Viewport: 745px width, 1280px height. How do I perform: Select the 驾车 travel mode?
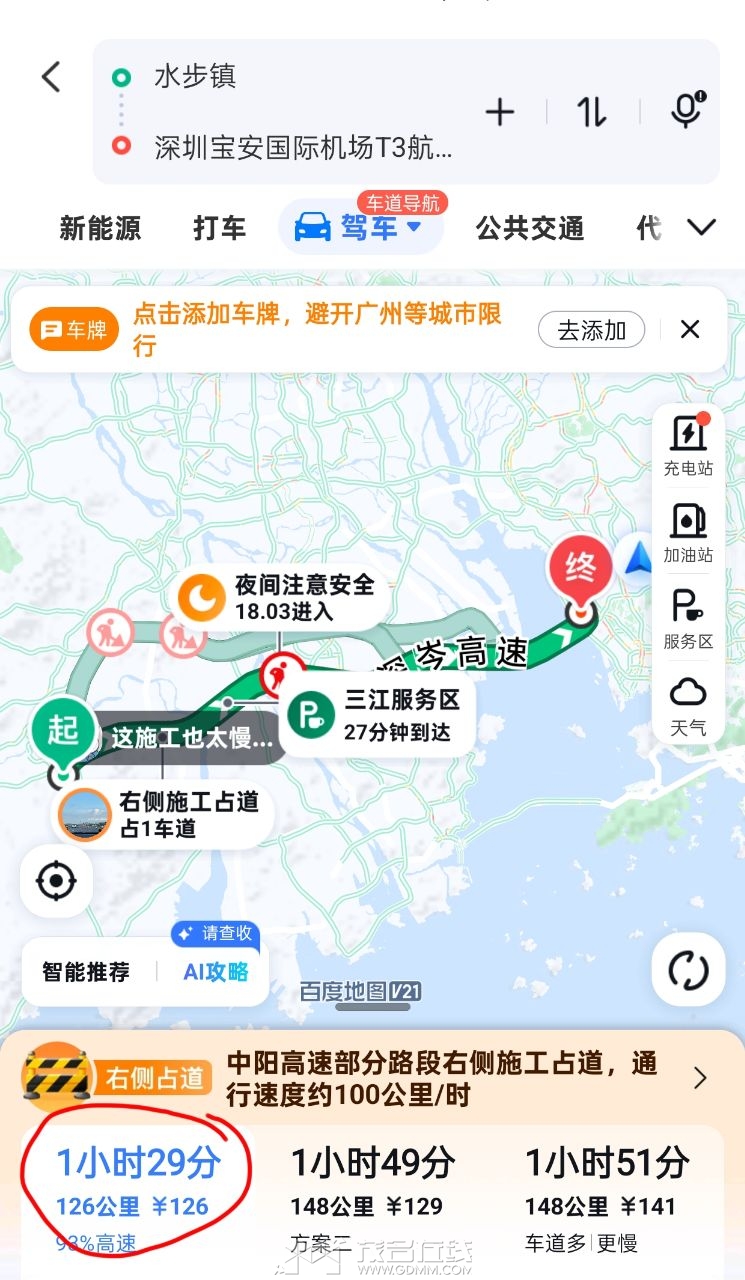point(358,228)
